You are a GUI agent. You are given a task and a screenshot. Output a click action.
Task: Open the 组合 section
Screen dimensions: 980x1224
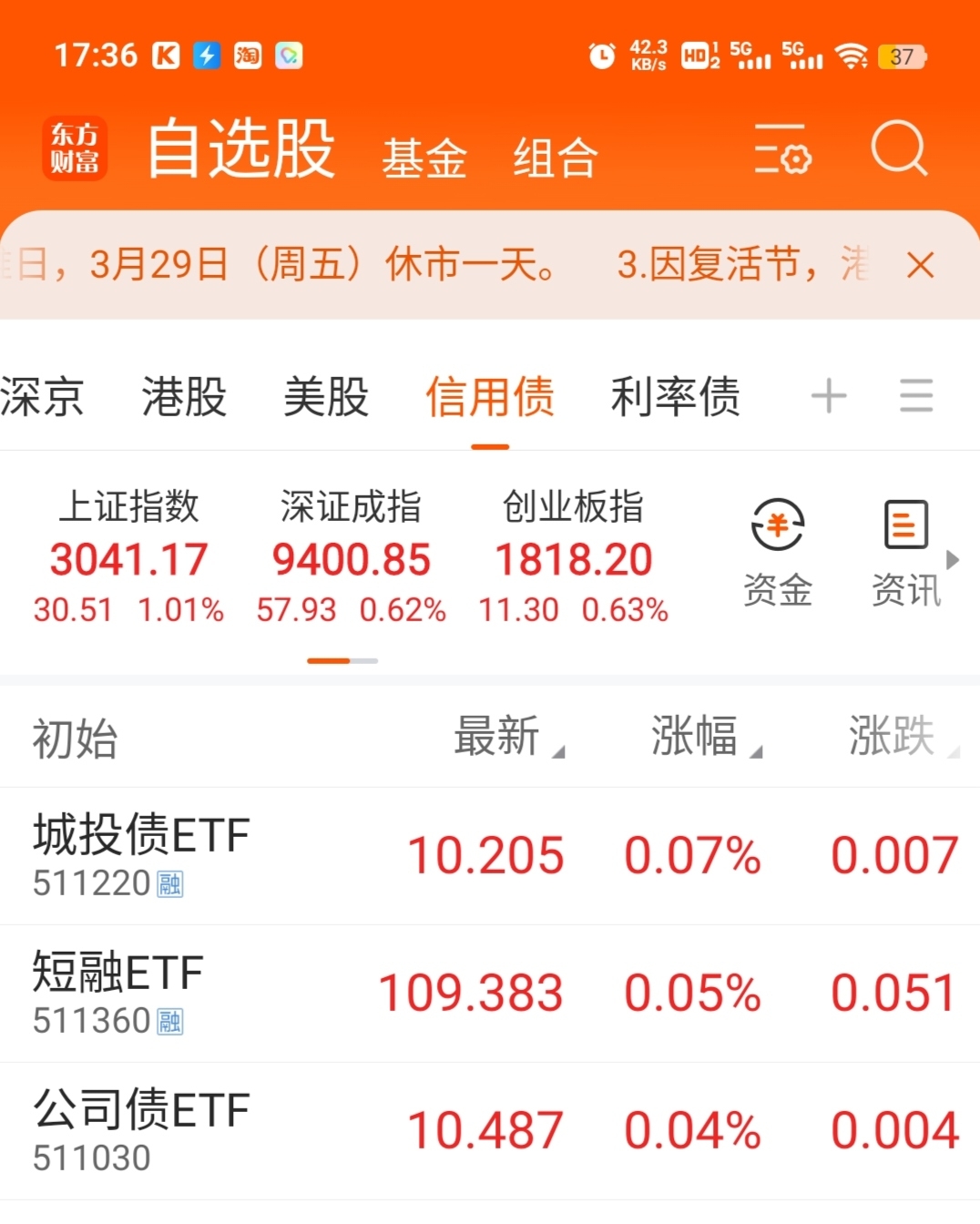556,157
